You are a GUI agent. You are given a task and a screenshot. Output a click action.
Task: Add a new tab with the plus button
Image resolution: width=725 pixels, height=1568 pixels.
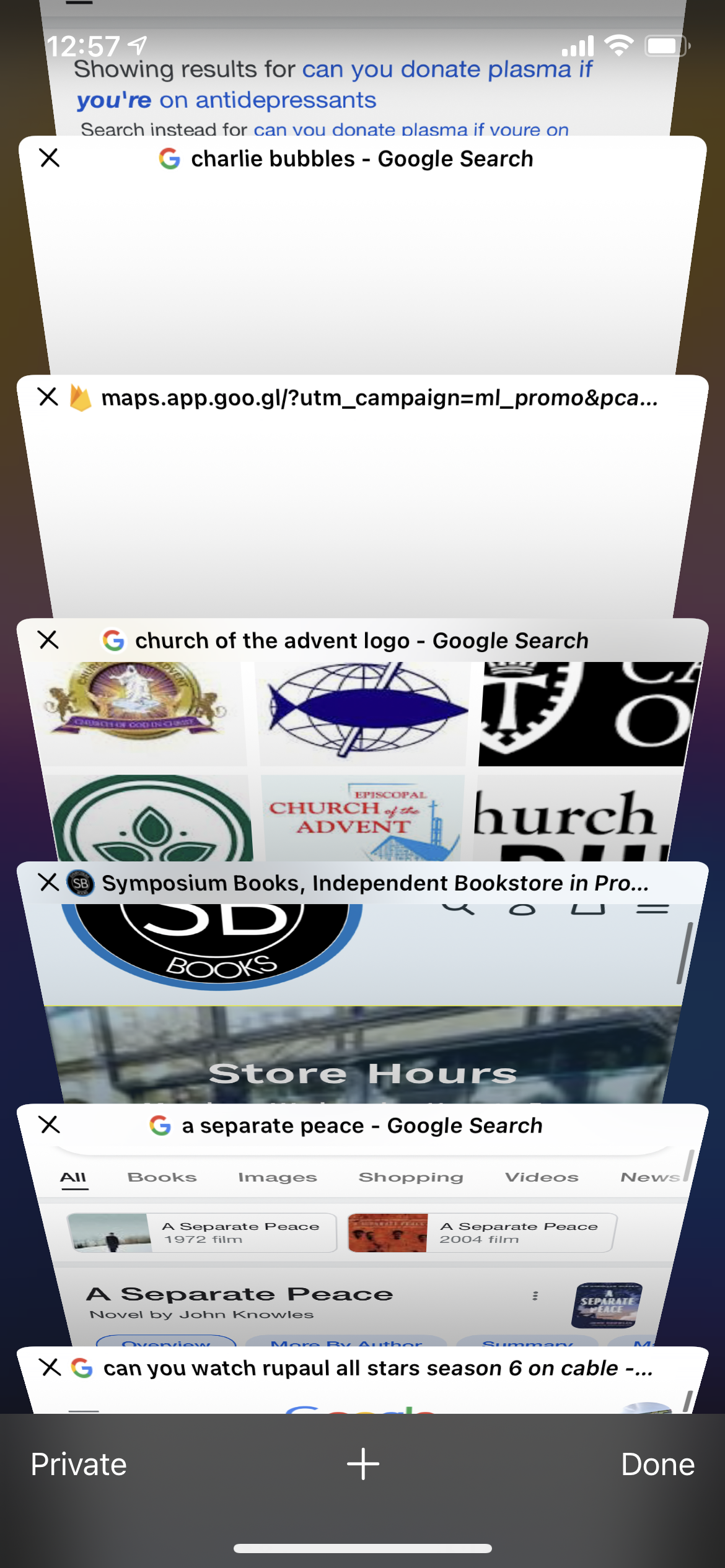(362, 1465)
